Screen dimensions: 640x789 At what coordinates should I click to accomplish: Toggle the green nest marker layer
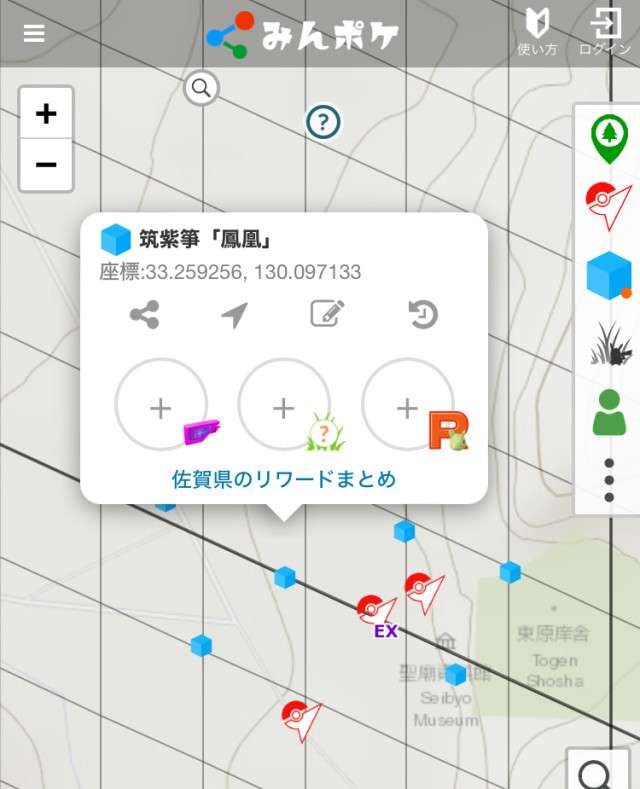click(x=608, y=139)
